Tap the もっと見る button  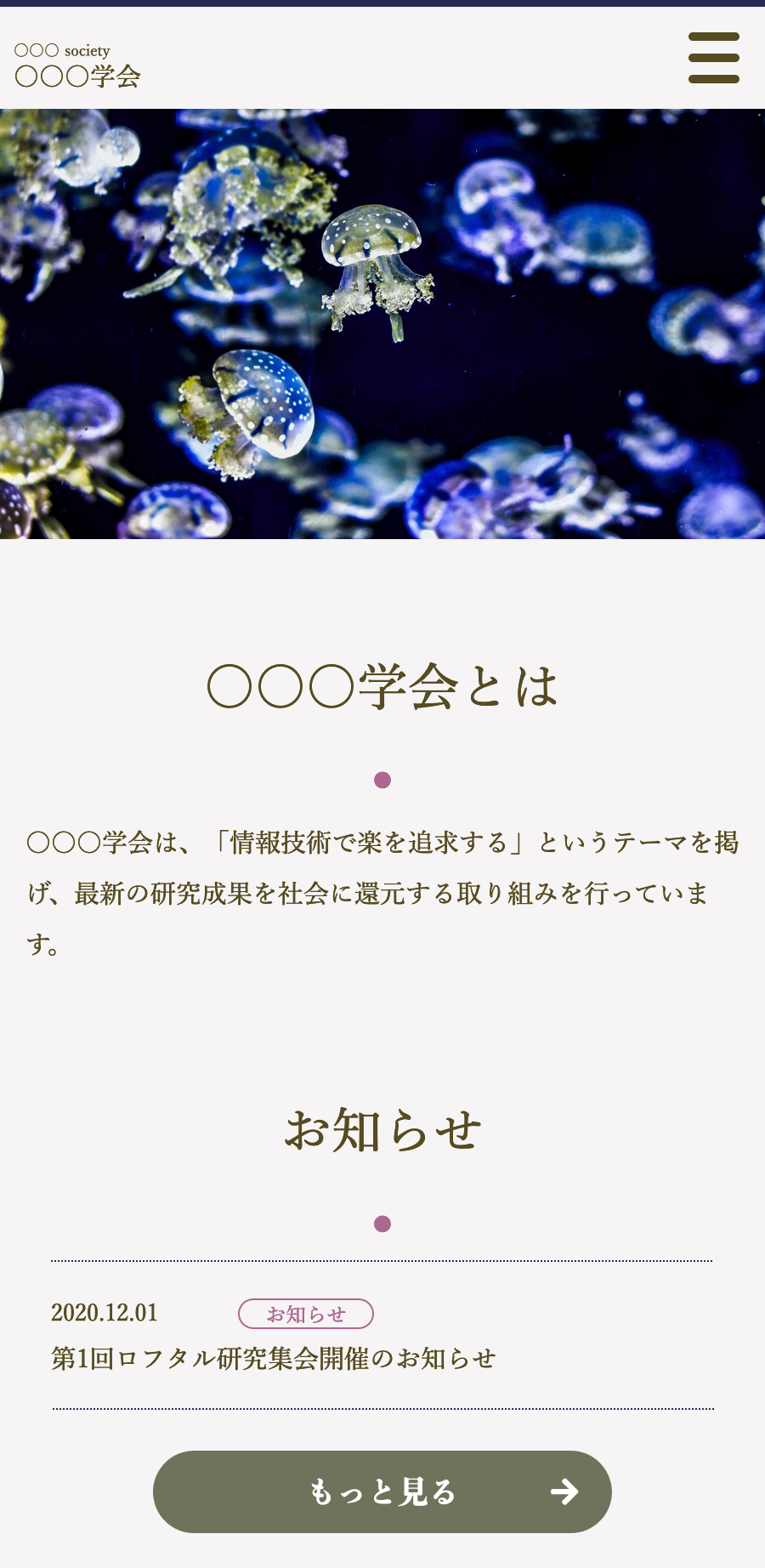coord(382,1491)
